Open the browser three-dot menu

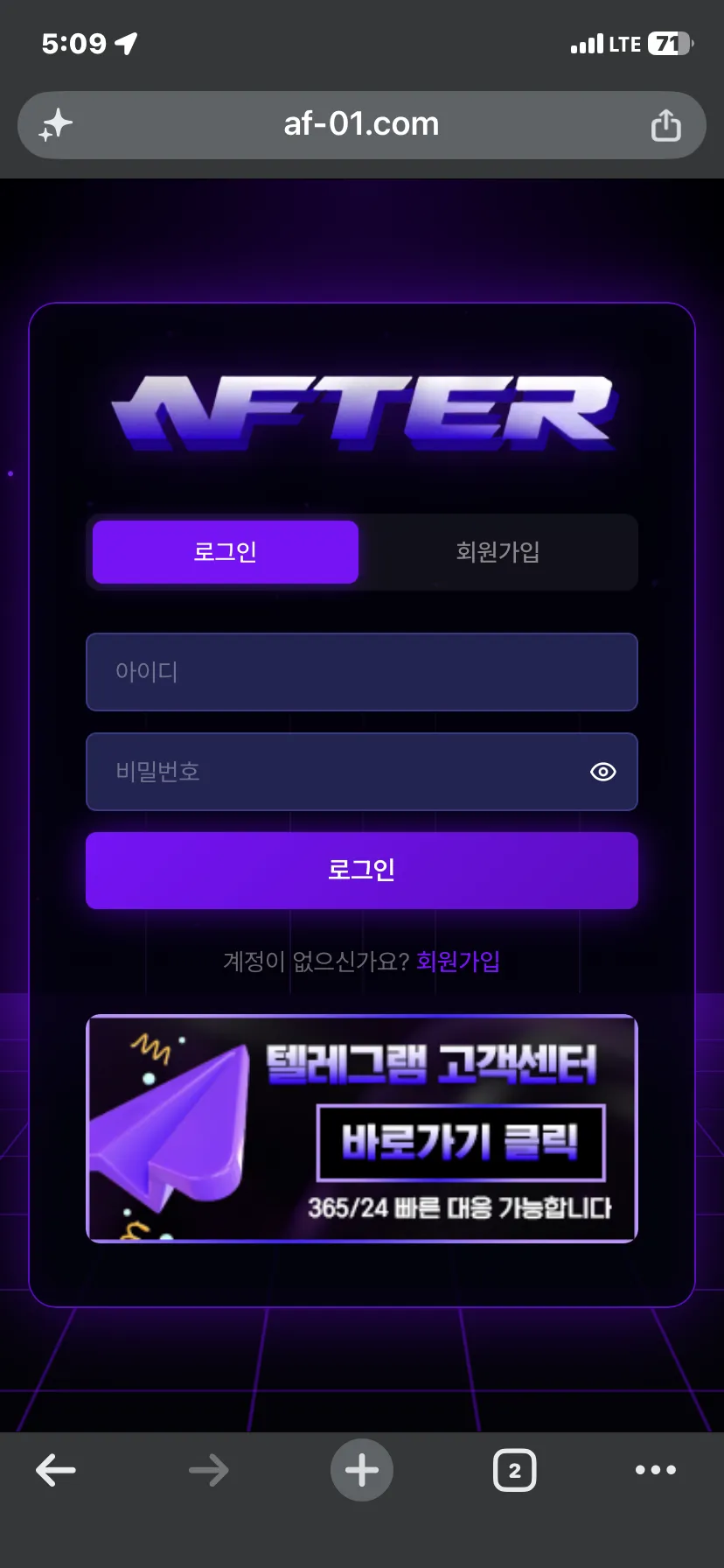tap(656, 1470)
